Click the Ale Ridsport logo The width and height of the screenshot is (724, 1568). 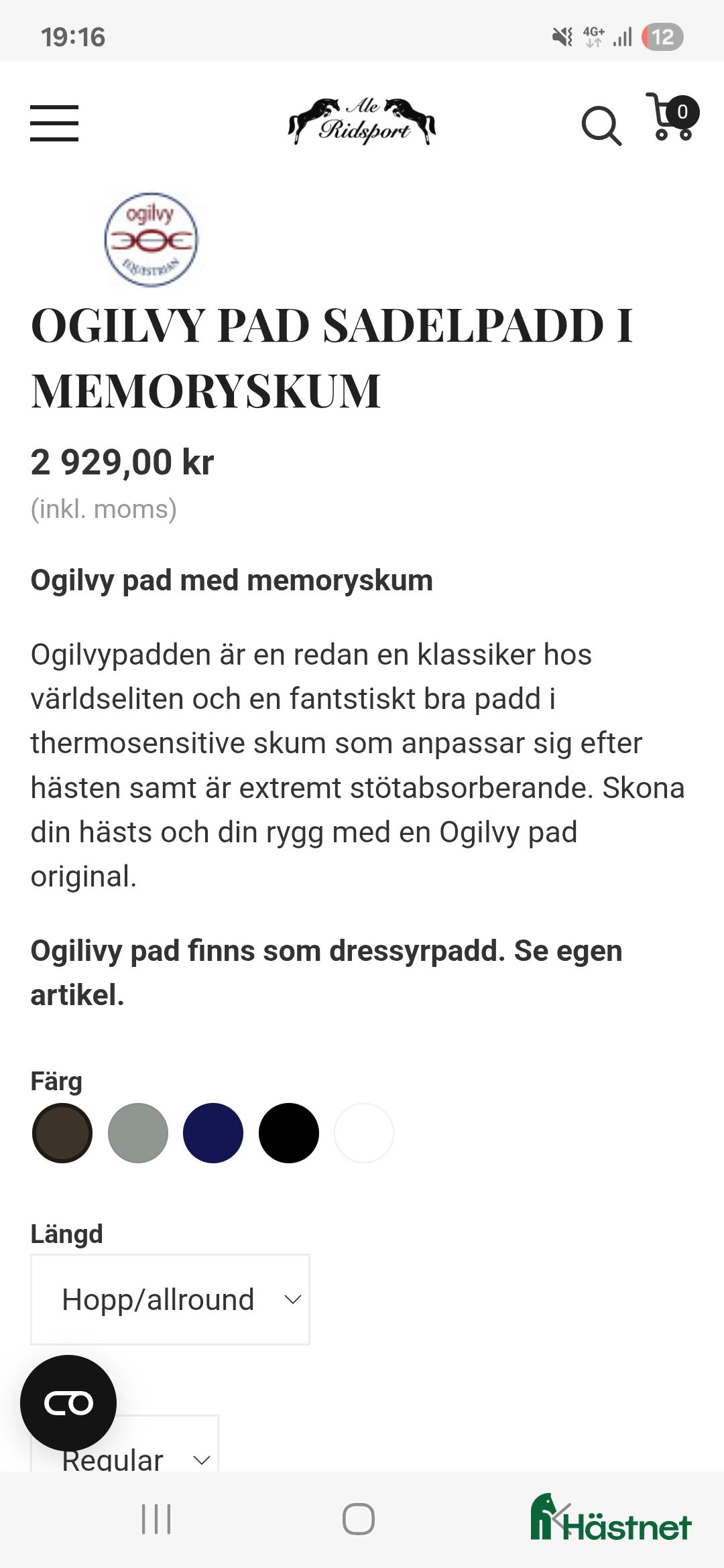pos(362,121)
